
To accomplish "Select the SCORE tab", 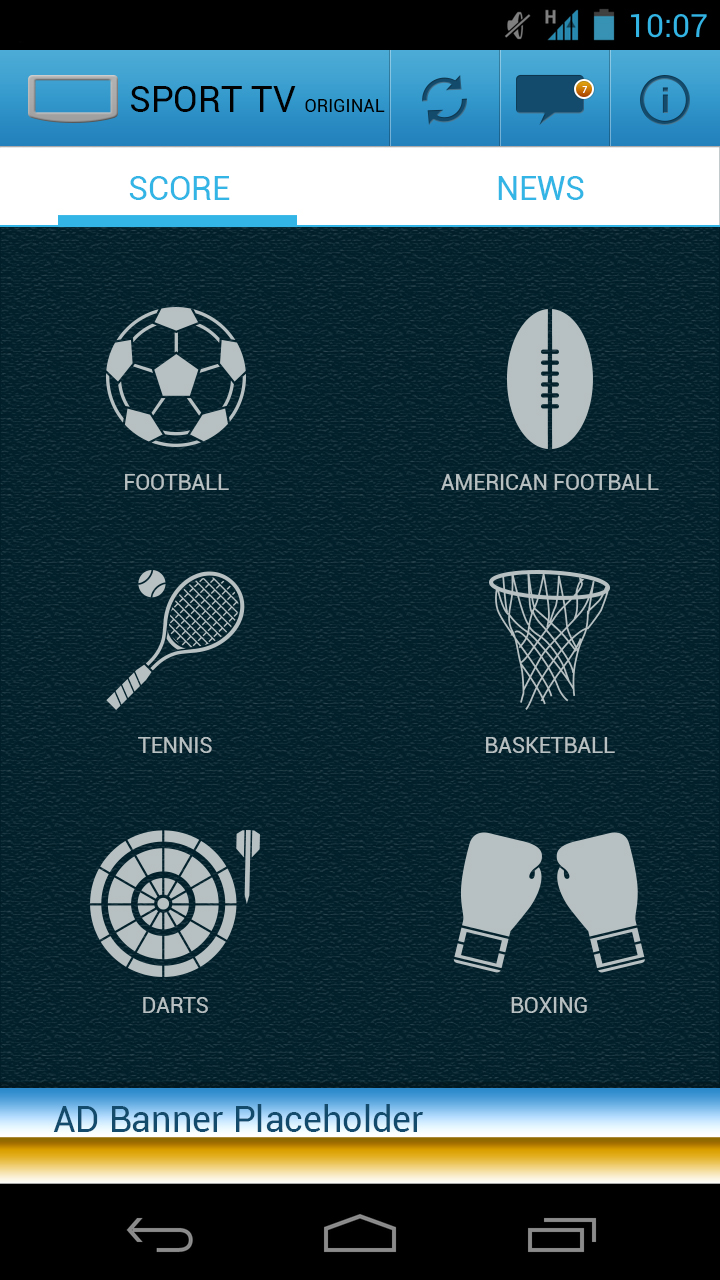I will click(x=179, y=188).
